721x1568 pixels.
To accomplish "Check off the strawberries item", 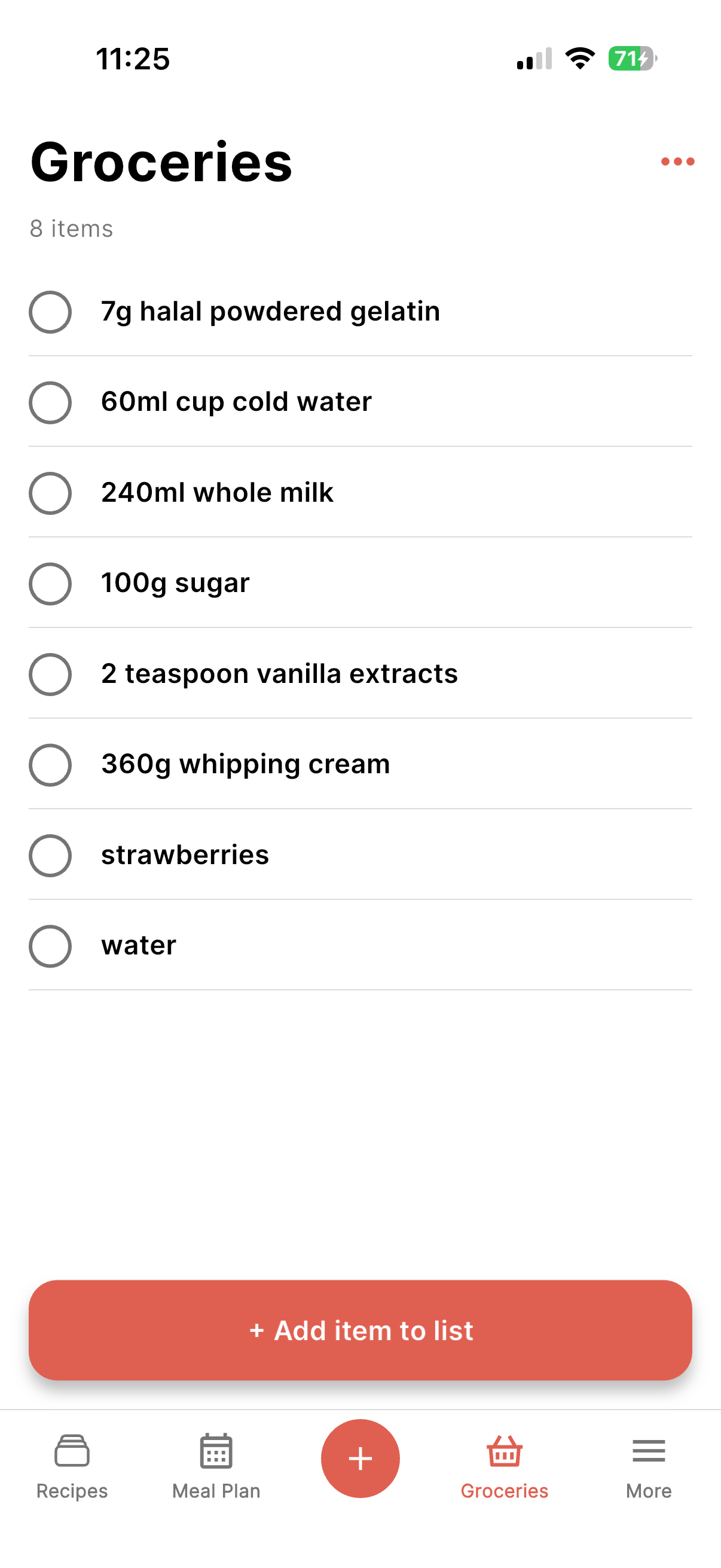I will (50, 855).
